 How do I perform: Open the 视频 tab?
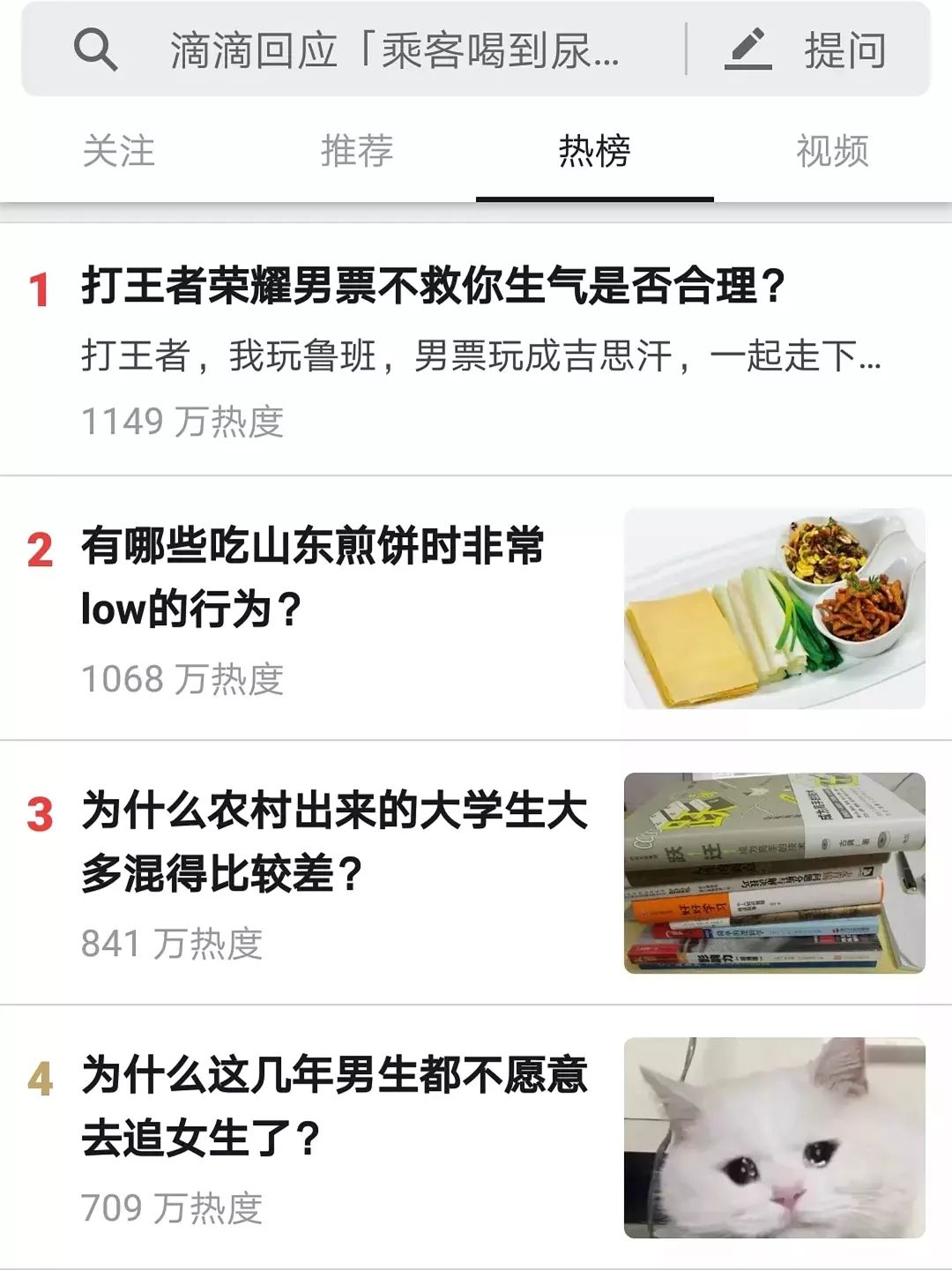click(x=834, y=152)
